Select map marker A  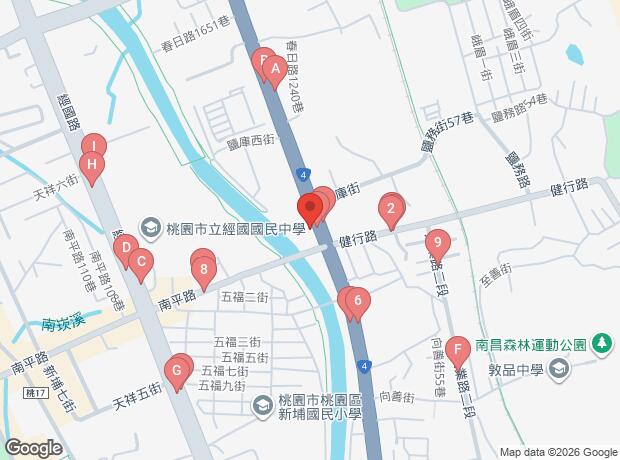coord(275,70)
